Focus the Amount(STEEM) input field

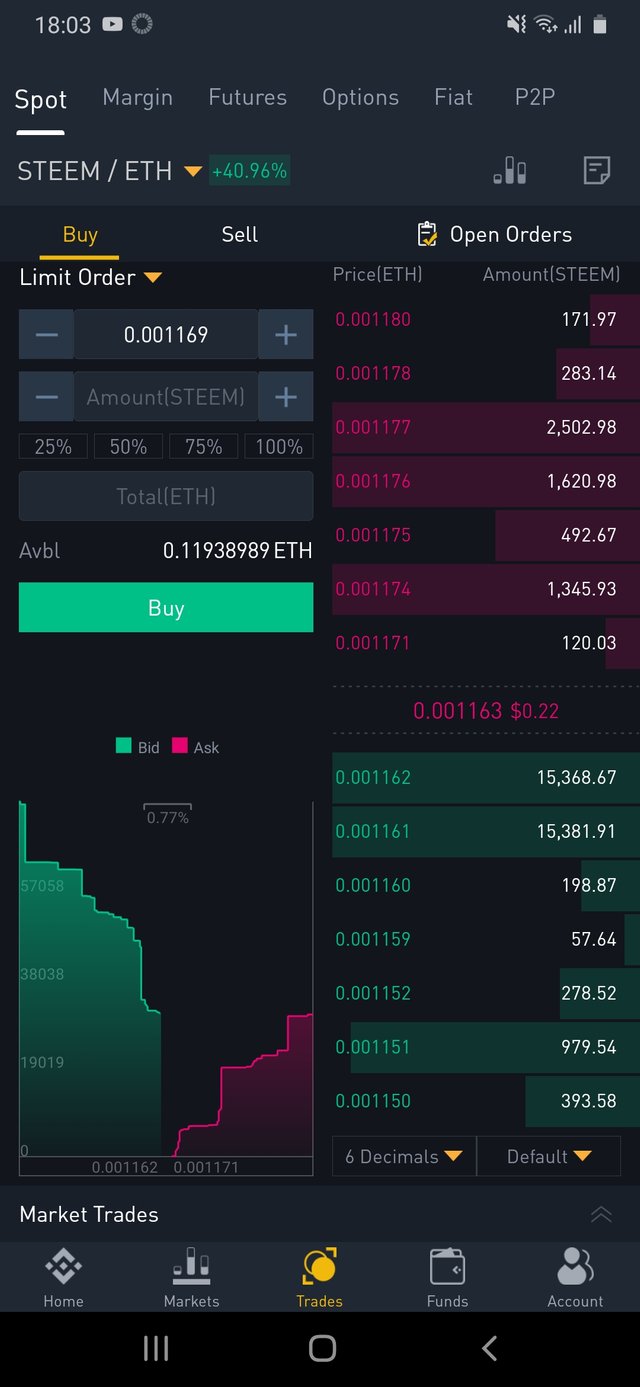(166, 397)
